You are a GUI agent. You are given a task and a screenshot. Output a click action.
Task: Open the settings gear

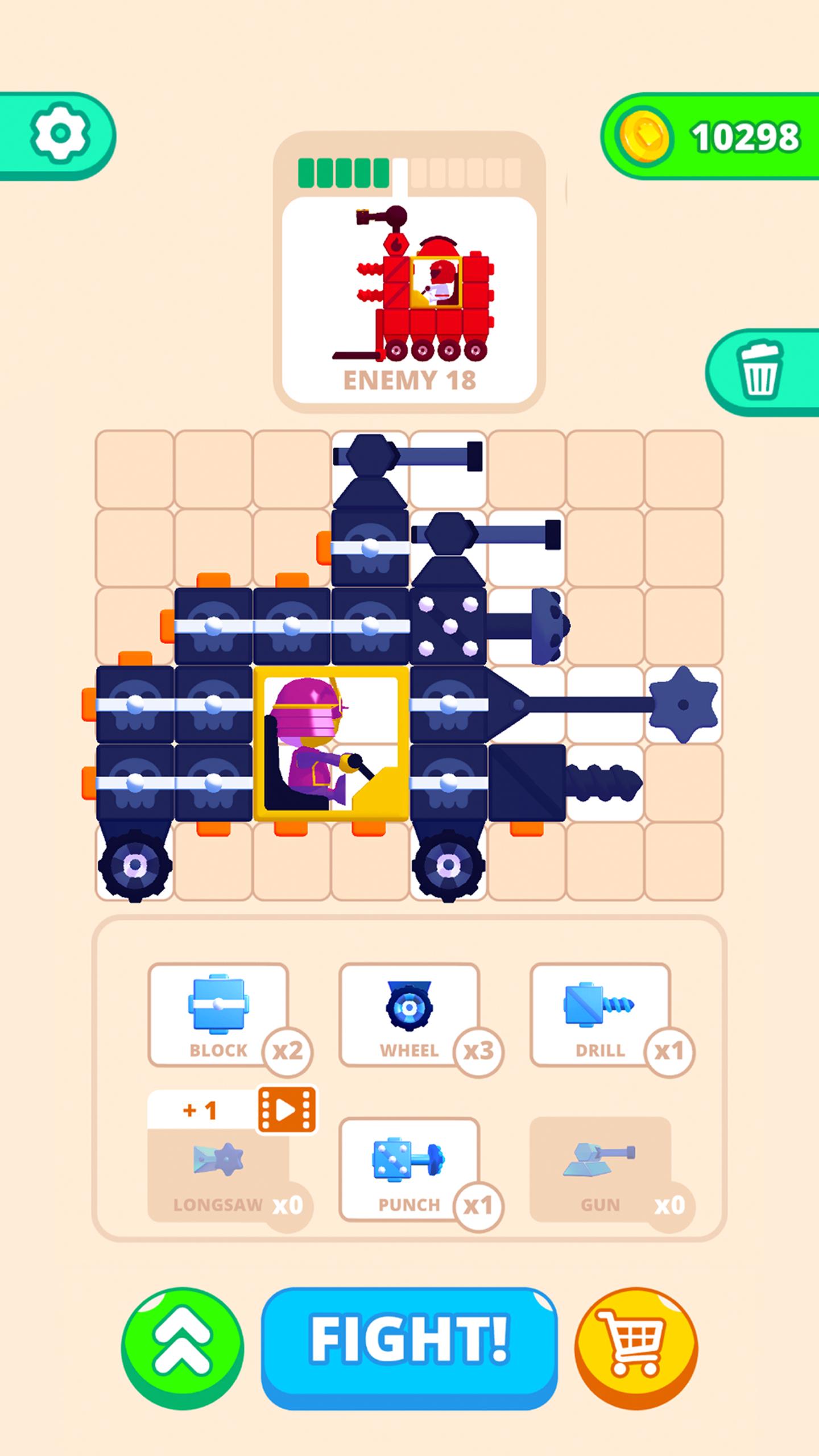[60, 135]
